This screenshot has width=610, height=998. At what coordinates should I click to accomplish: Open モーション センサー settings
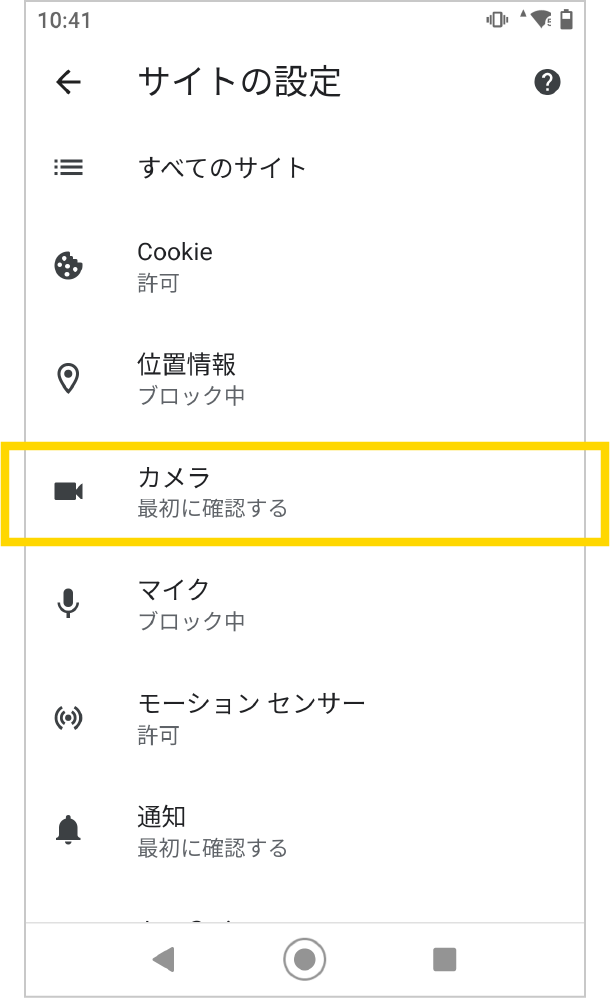click(305, 718)
